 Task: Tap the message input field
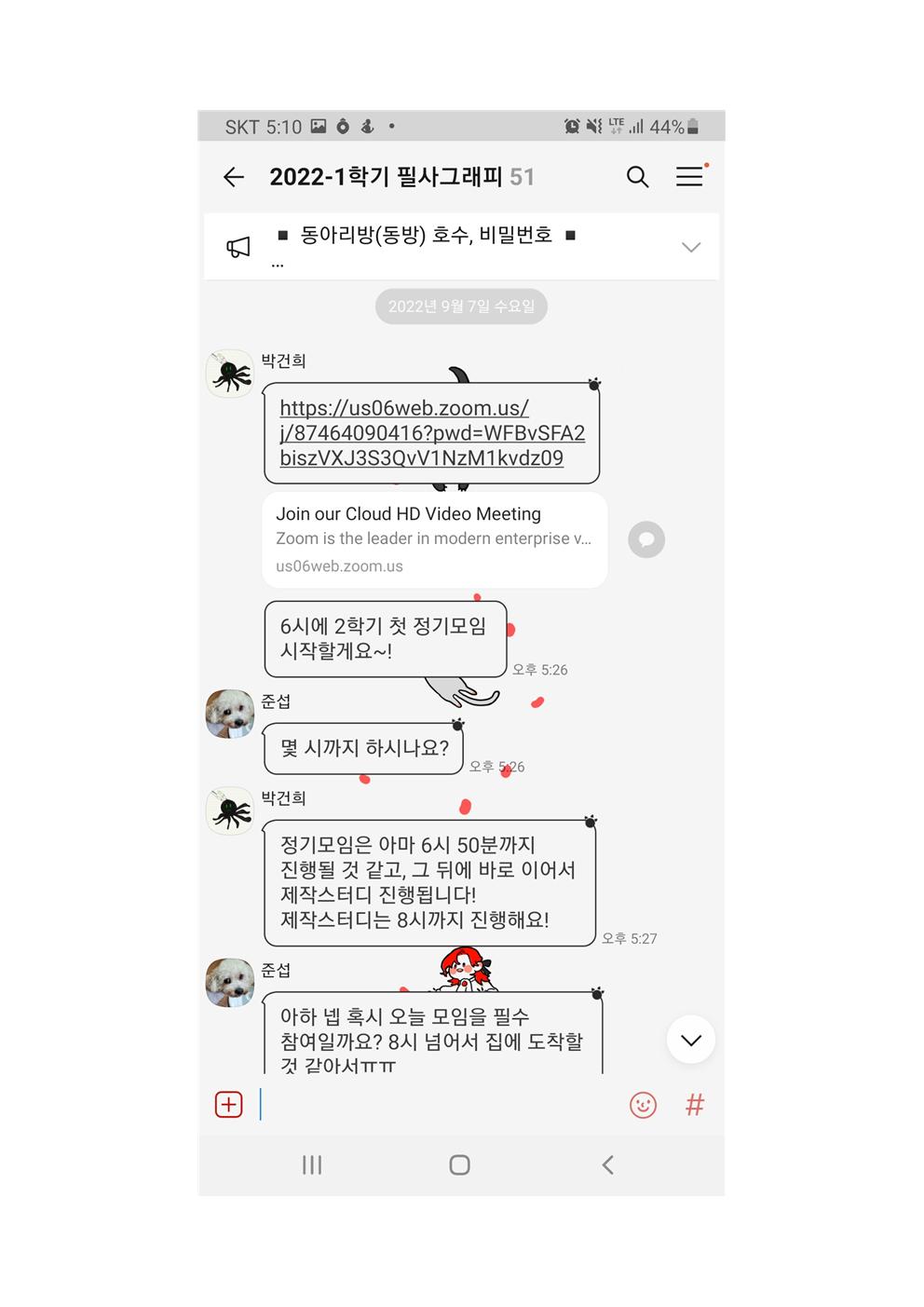tap(438, 1105)
